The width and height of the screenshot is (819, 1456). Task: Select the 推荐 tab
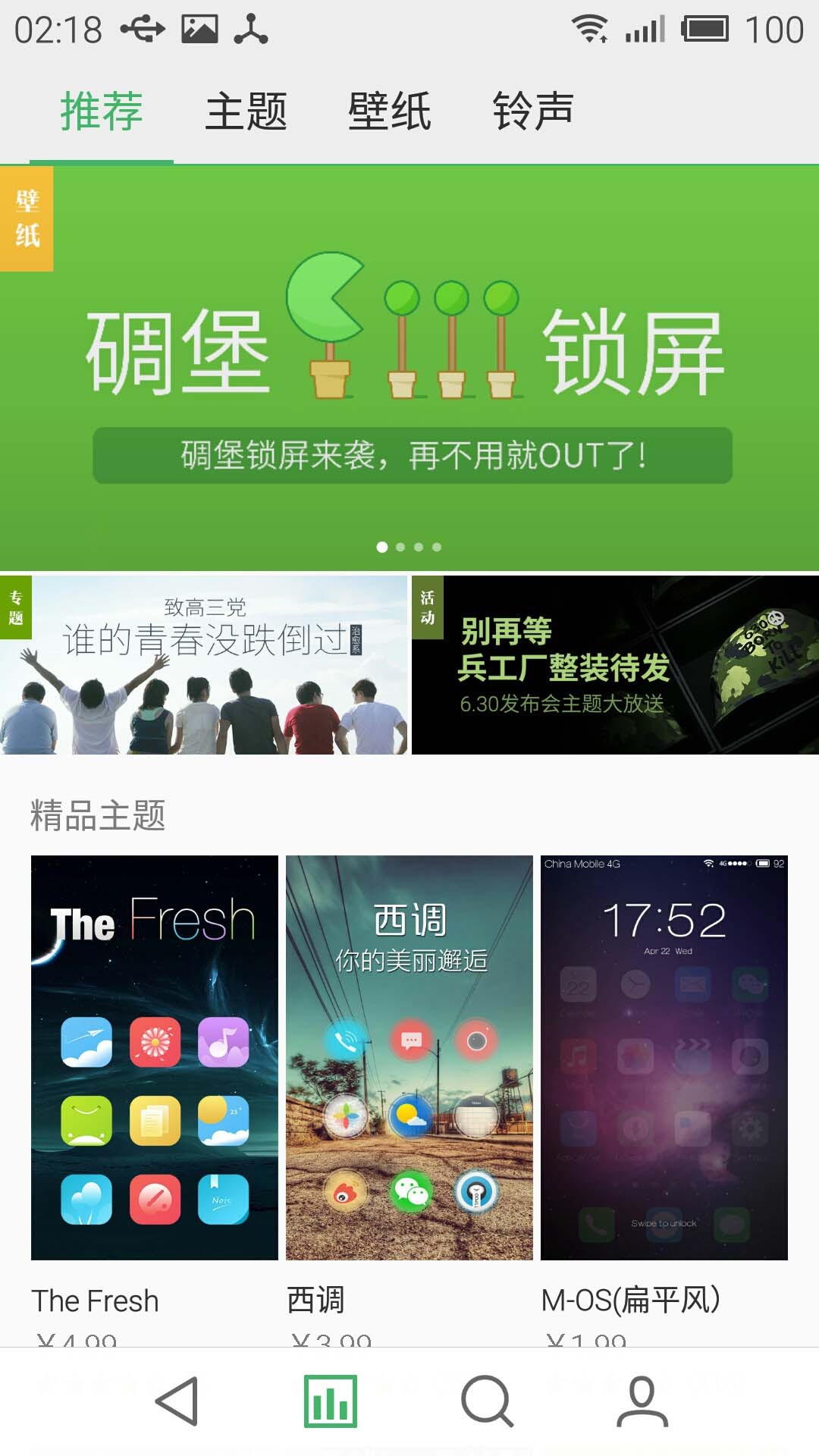102,111
